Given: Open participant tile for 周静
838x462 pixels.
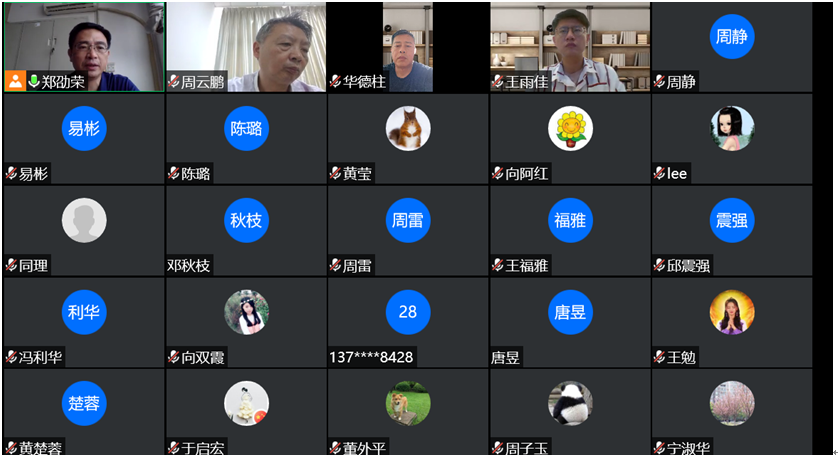Looking at the screenshot, I should pyautogui.click(x=732, y=47).
